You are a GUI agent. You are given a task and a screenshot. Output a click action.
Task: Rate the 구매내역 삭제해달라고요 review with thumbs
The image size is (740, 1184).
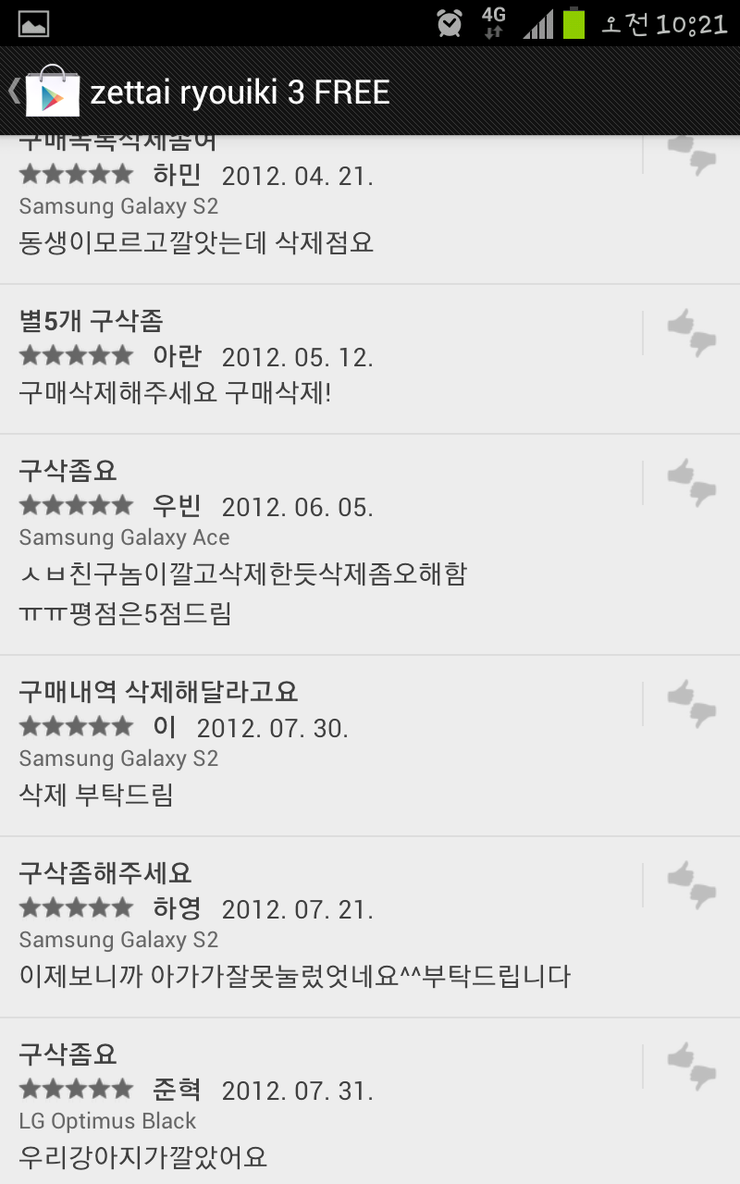coord(692,704)
